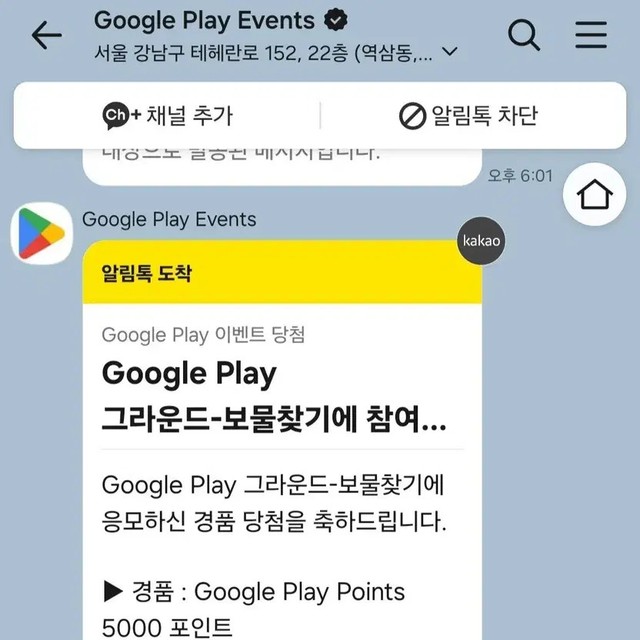Go back with the arrow icon
640x640 pixels.
46,36
